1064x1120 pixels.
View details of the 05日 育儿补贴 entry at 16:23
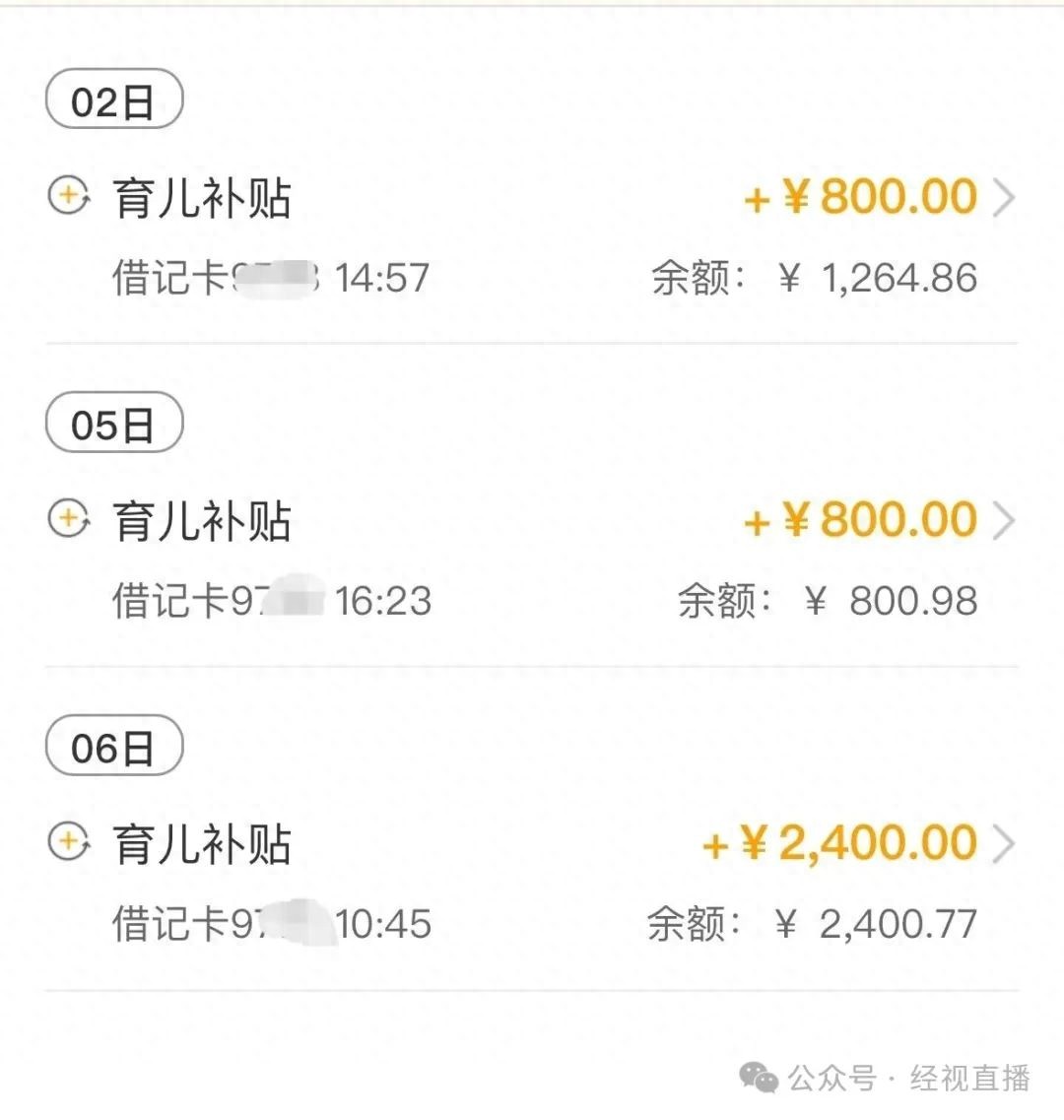click(532, 558)
